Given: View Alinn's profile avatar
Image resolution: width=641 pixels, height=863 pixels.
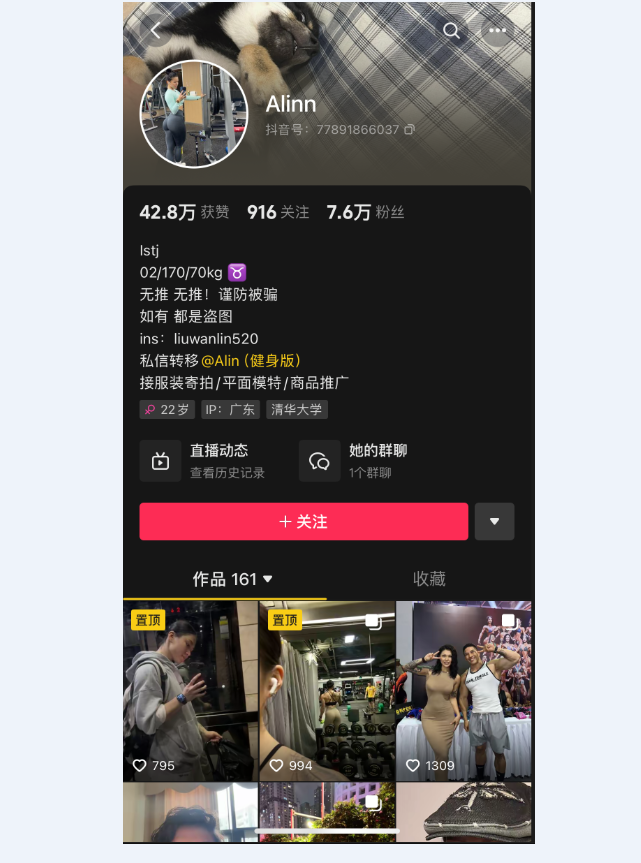Looking at the screenshot, I should pyautogui.click(x=194, y=114).
